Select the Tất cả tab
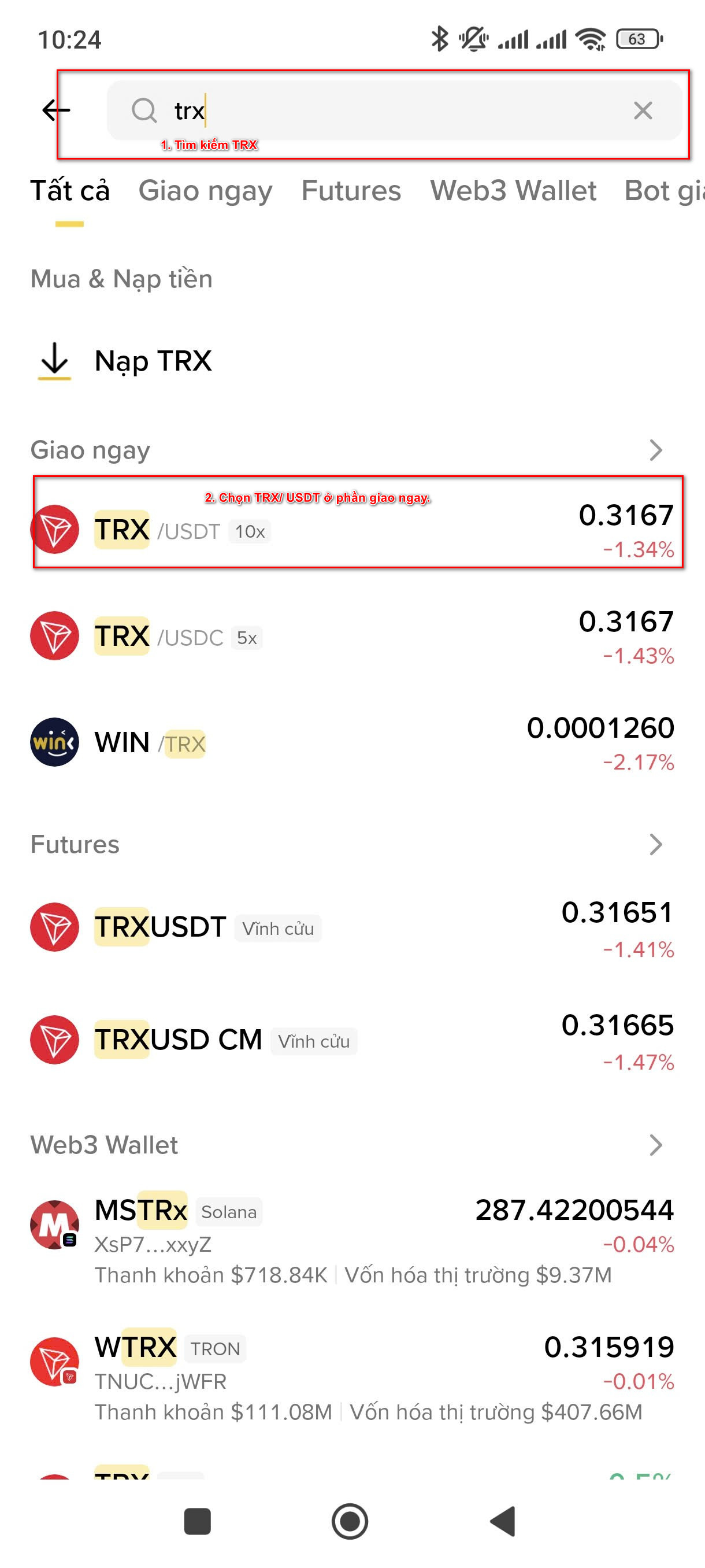The image size is (705, 1568). pyautogui.click(x=69, y=191)
